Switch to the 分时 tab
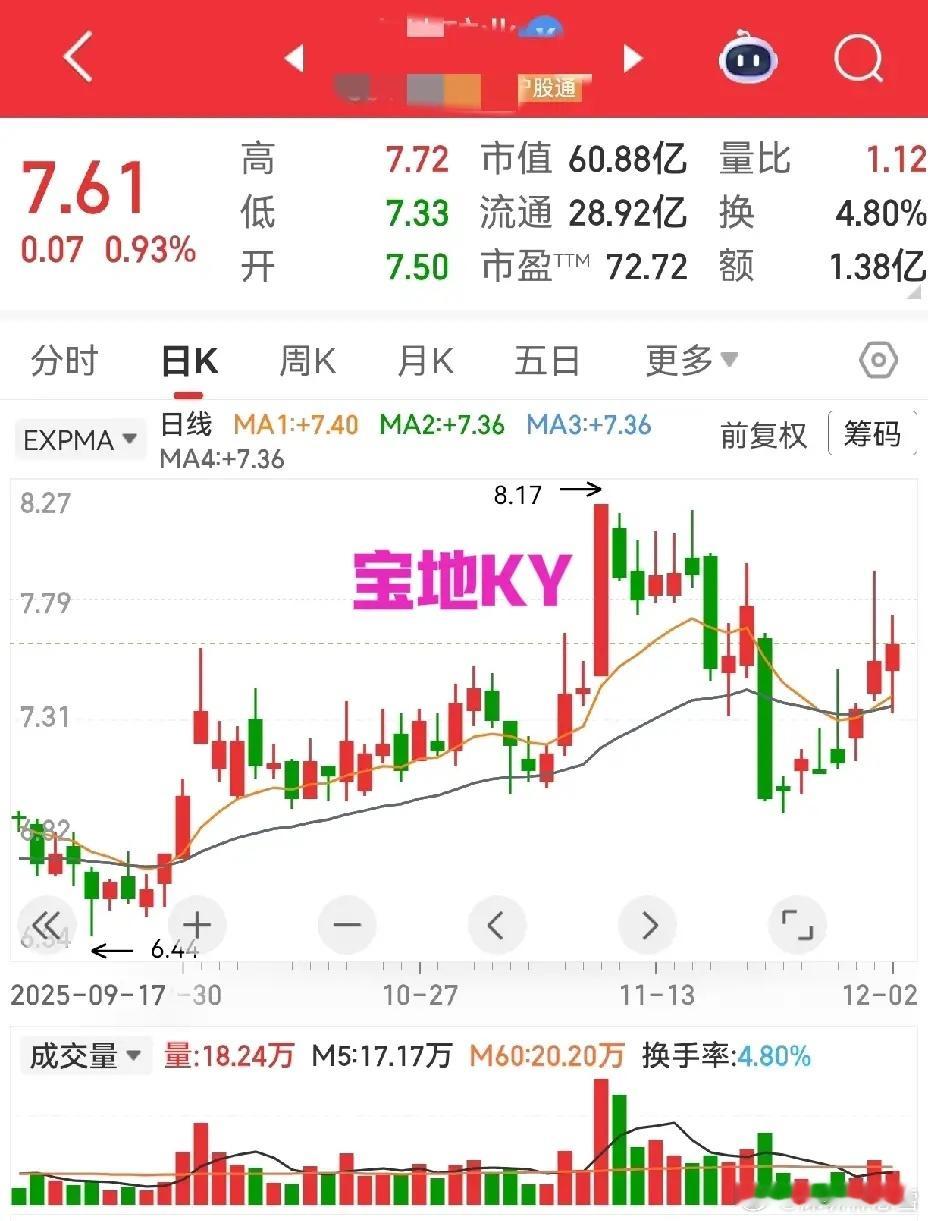This screenshot has width=928, height=1221. tap(62, 361)
